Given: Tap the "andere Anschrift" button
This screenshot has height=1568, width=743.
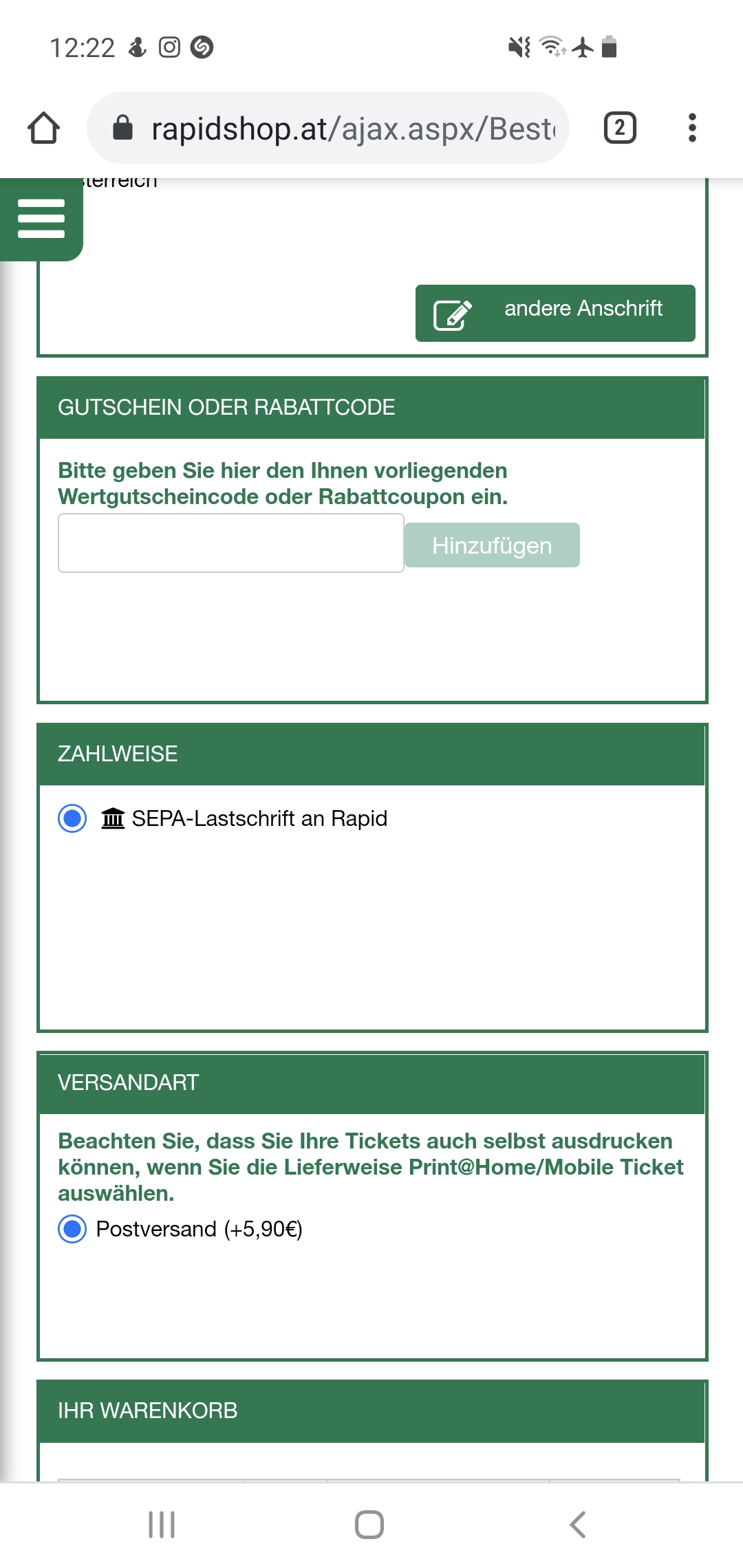Looking at the screenshot, I should [555, 313].
